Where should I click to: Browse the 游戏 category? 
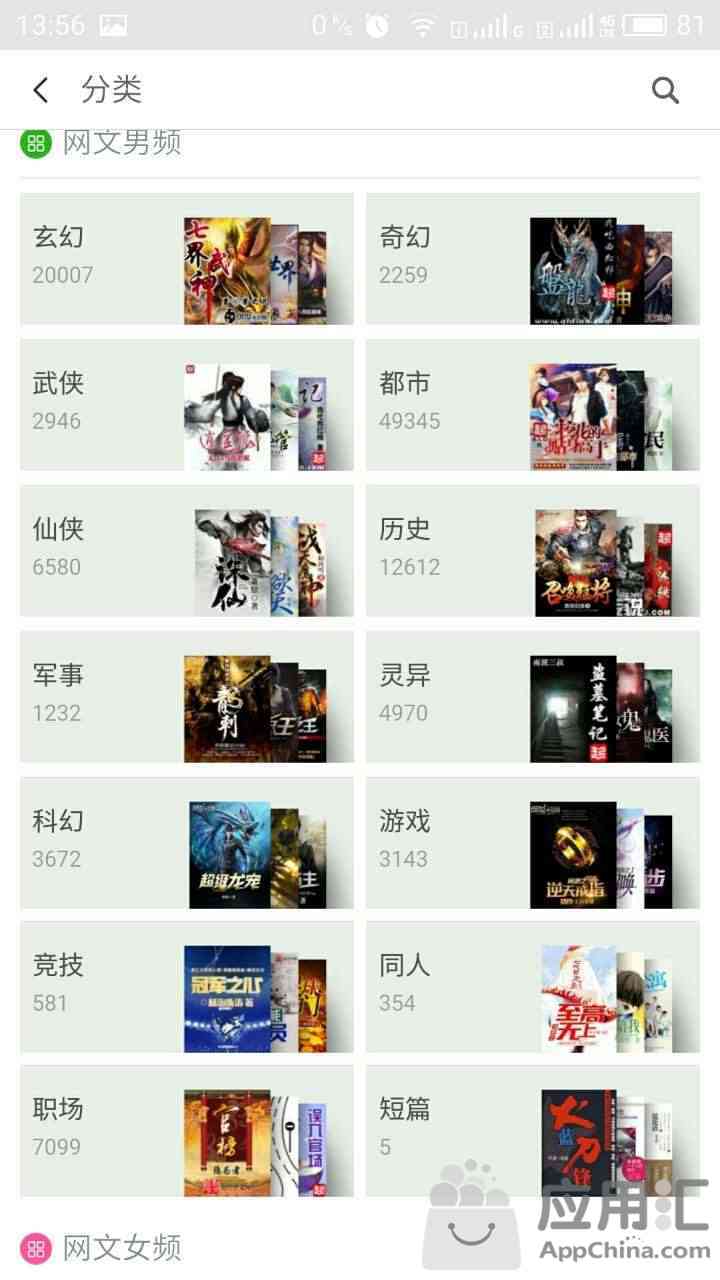(533, 842)
